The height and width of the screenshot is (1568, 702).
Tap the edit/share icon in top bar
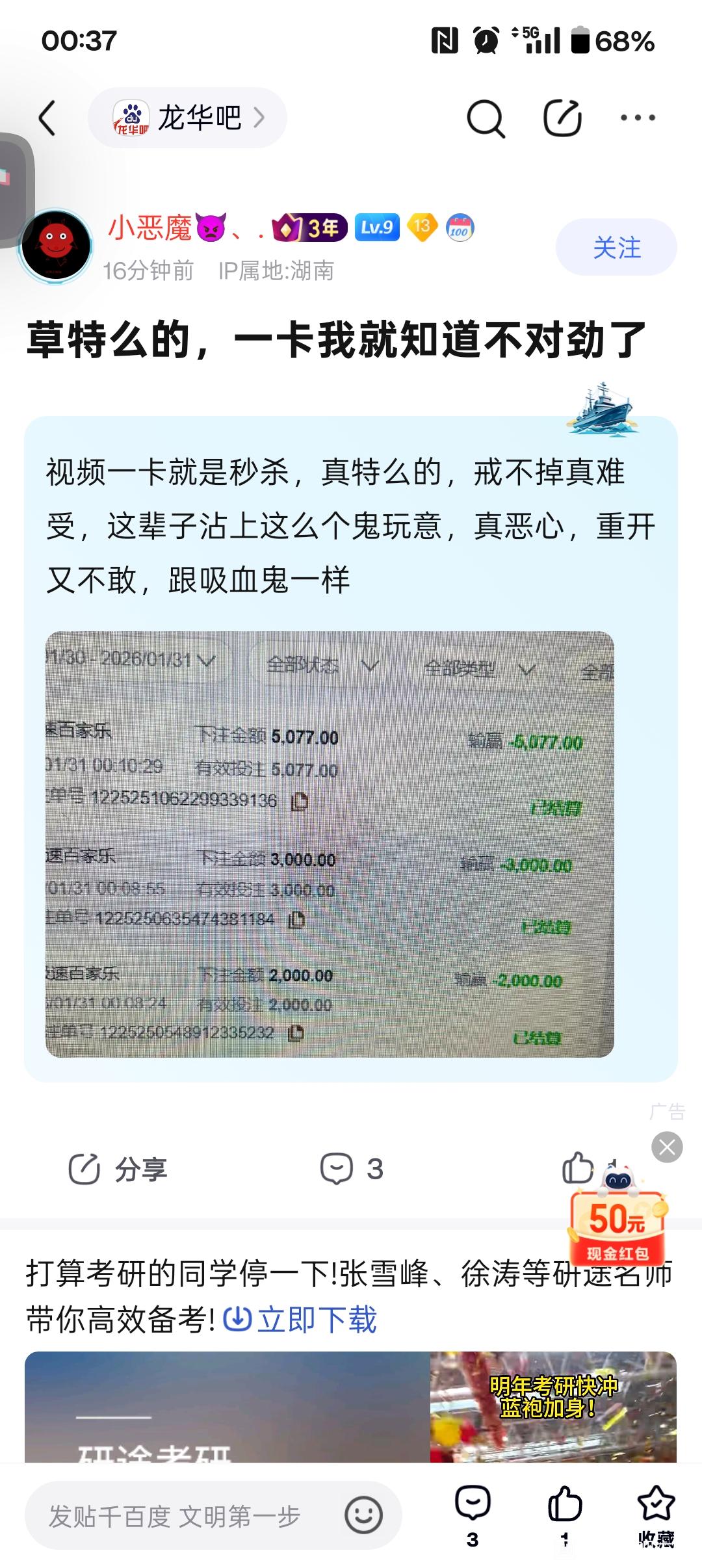[x=562, y=118]
